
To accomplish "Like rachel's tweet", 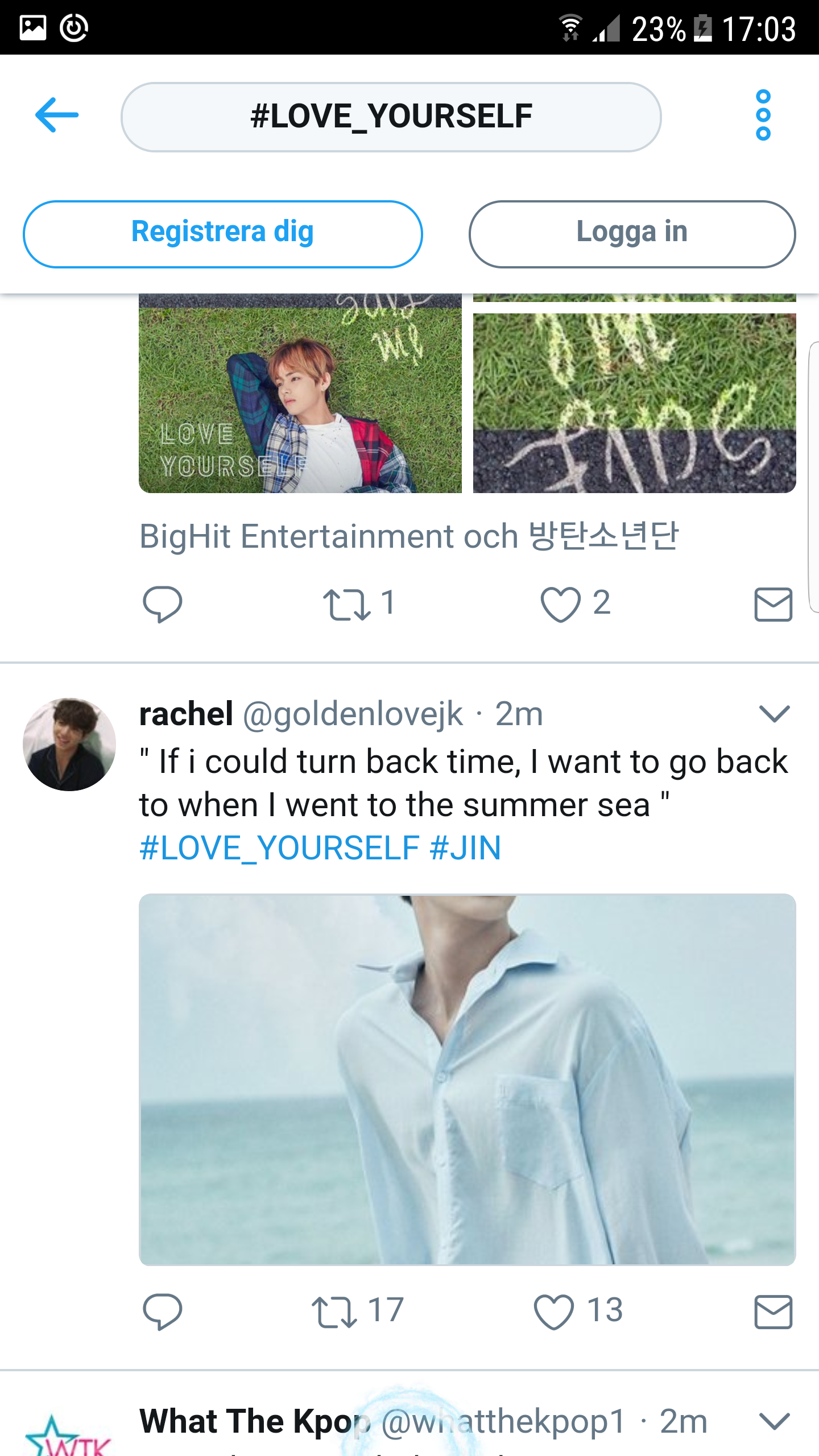I will pyautogui.click(x=553, y=1311).
